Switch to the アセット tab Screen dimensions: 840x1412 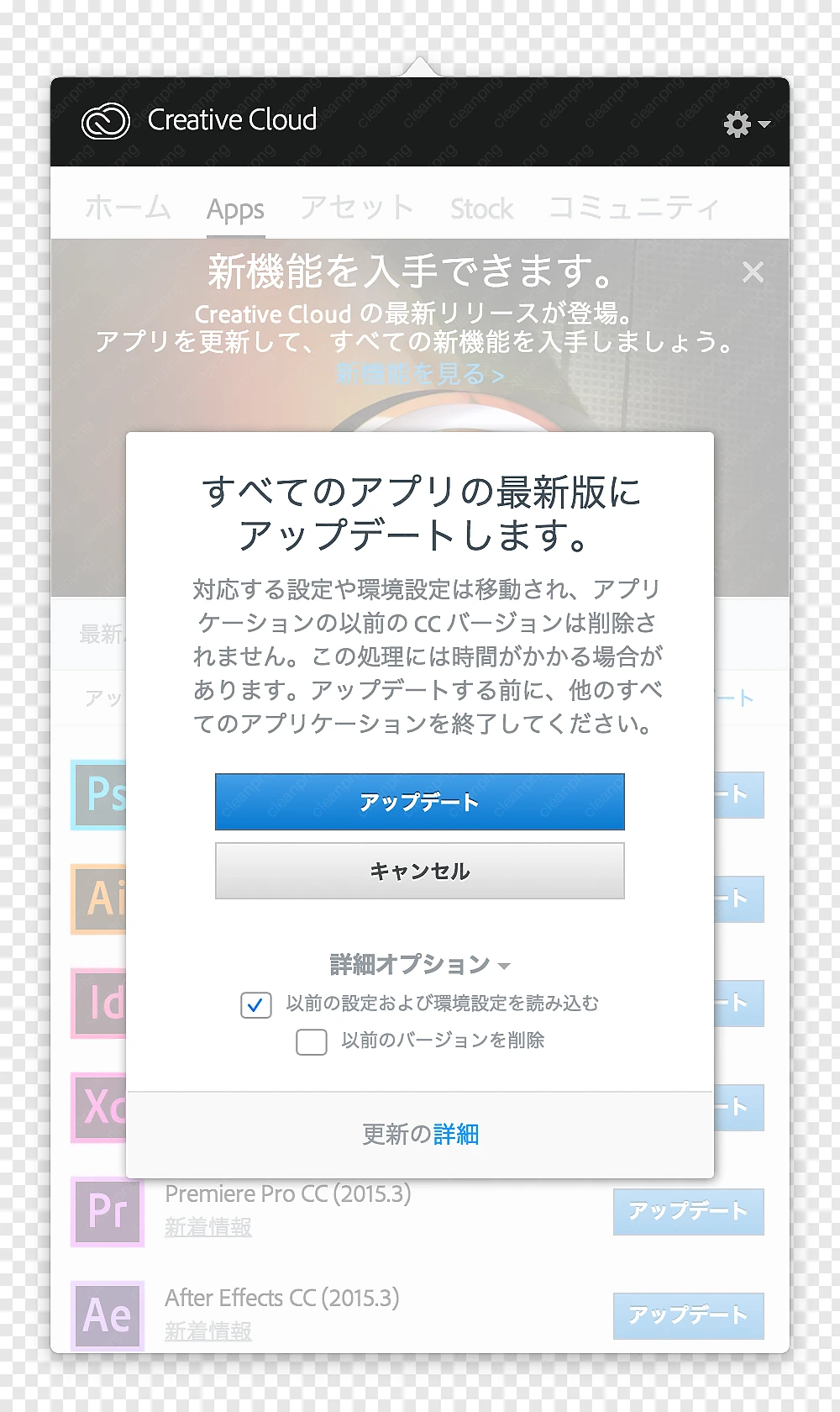356,208
